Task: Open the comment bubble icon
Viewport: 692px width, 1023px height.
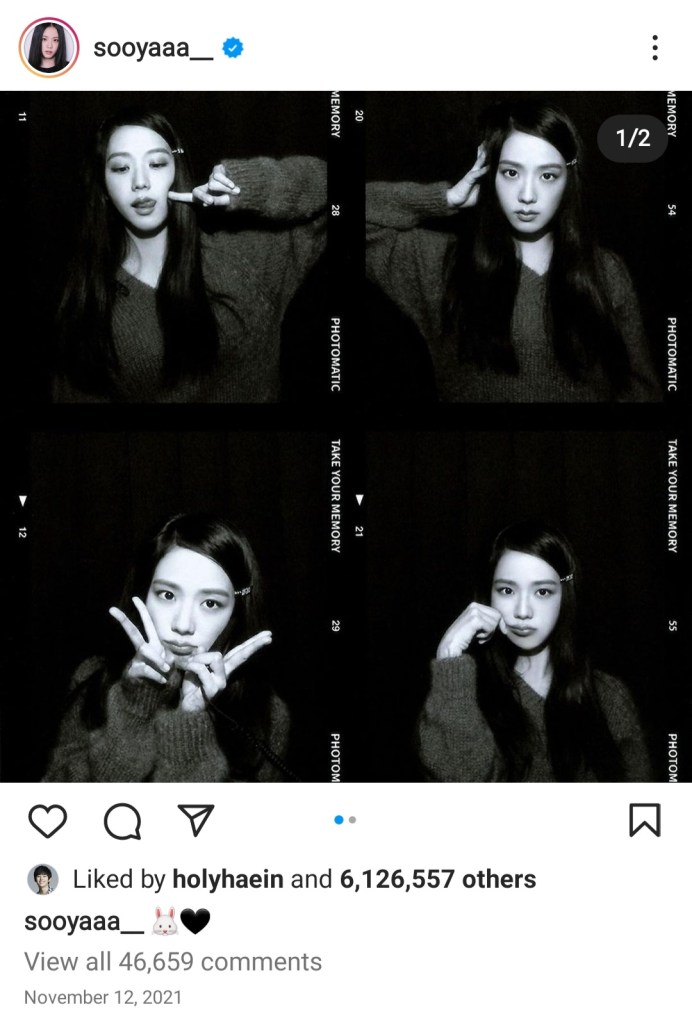Action: pos(122,821)
